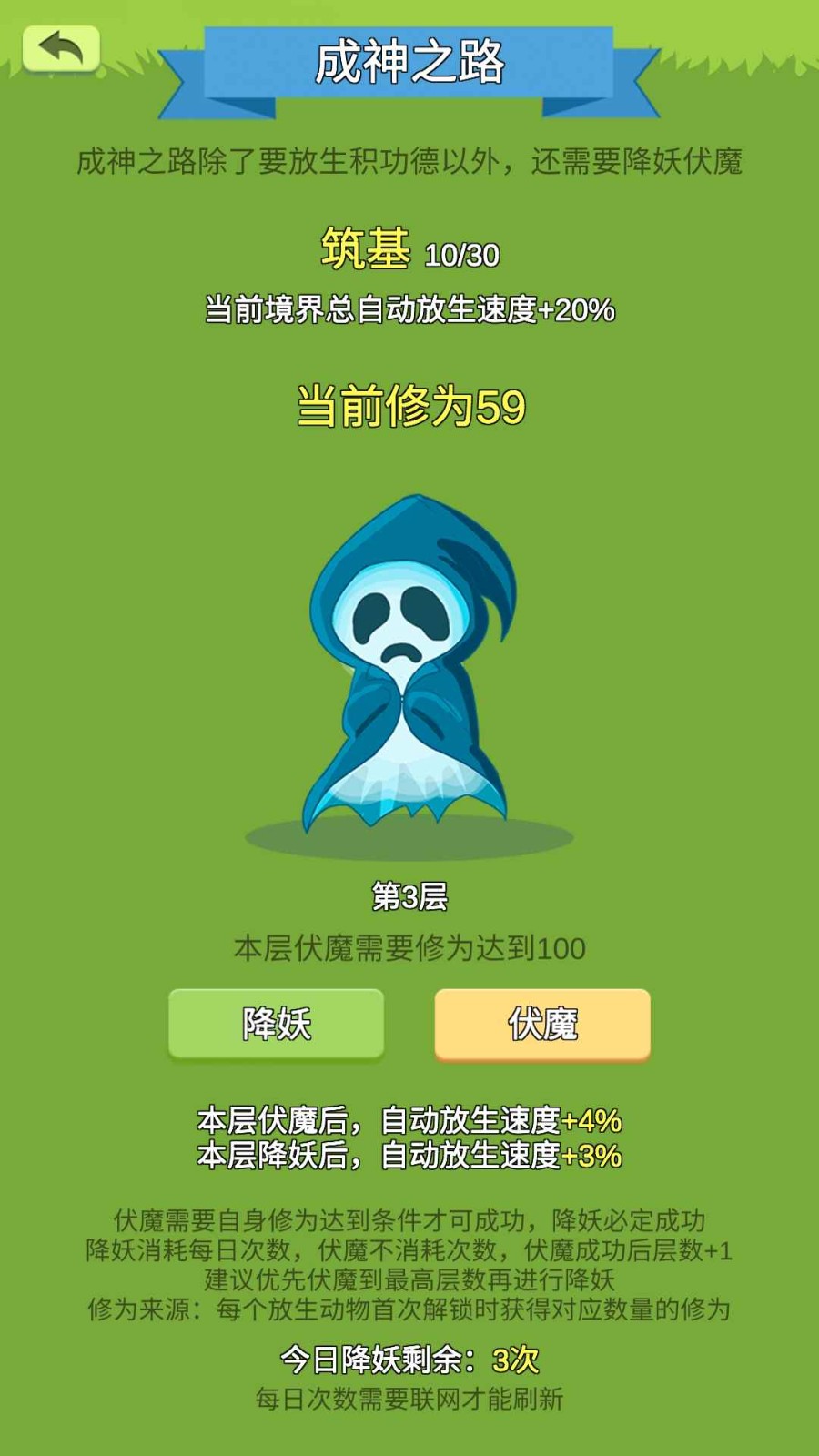Go back using the arrow button
The height and width of the screenshot is (1456, 819).
click(61, 48)
